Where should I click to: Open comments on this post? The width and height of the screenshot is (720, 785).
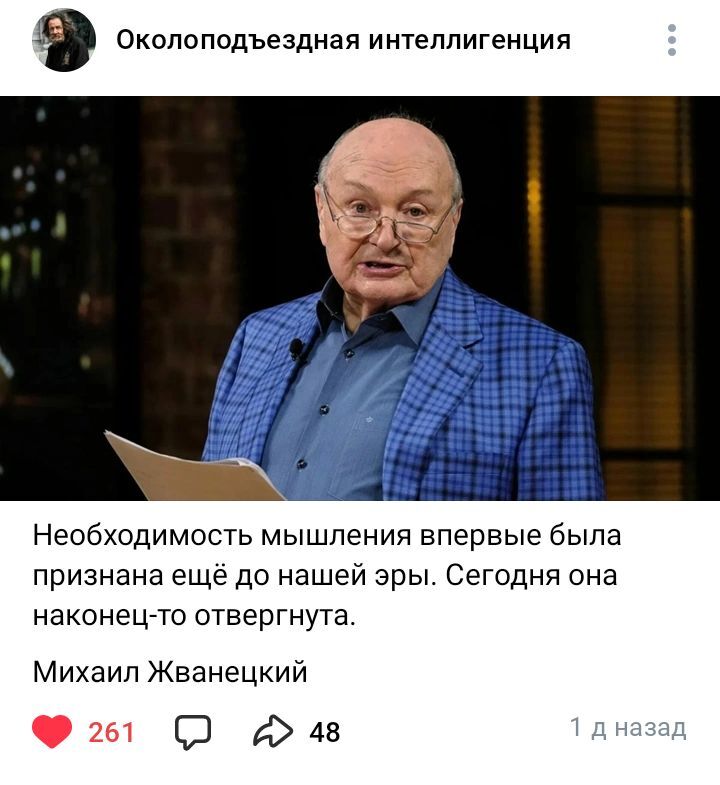[x=193, y=732]
